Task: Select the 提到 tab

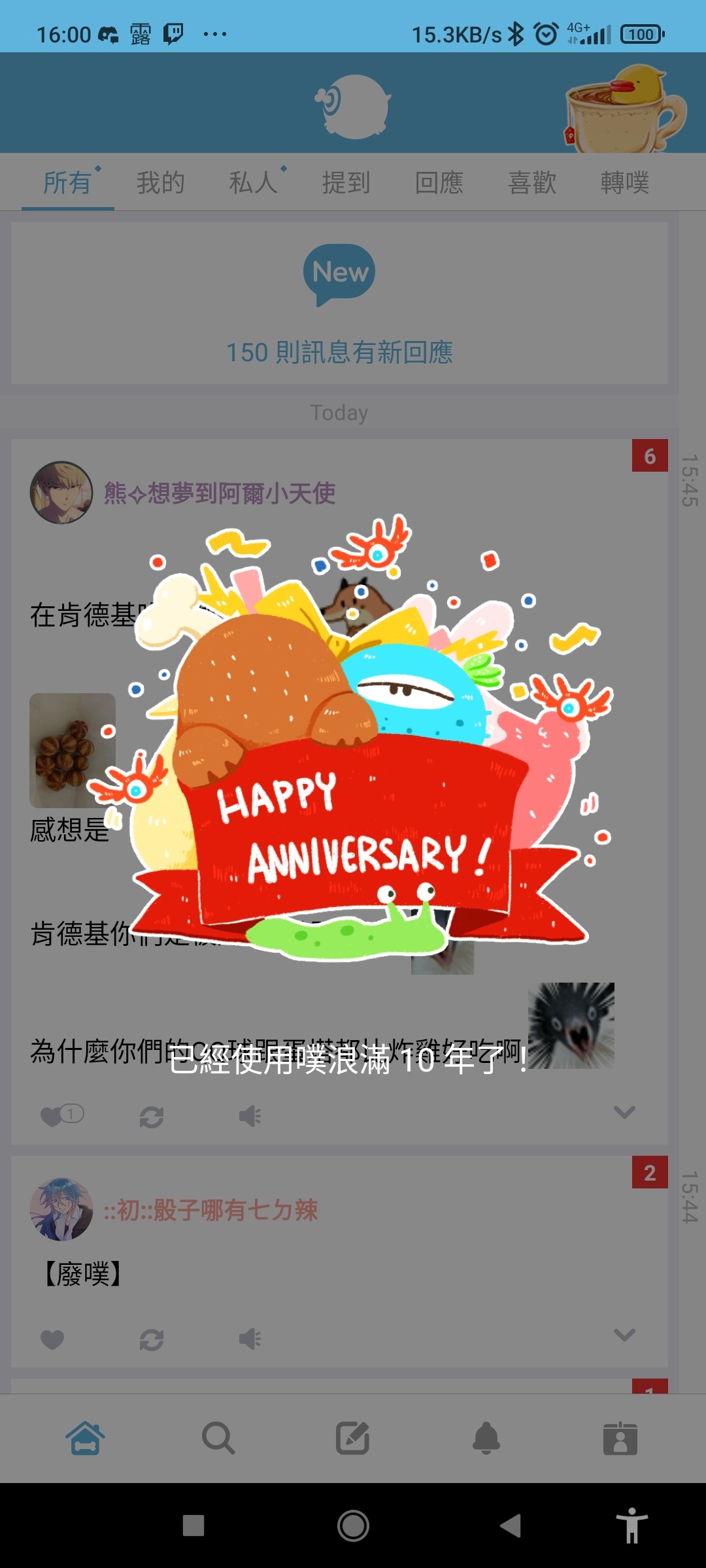Action: click(x=346, y=182)
